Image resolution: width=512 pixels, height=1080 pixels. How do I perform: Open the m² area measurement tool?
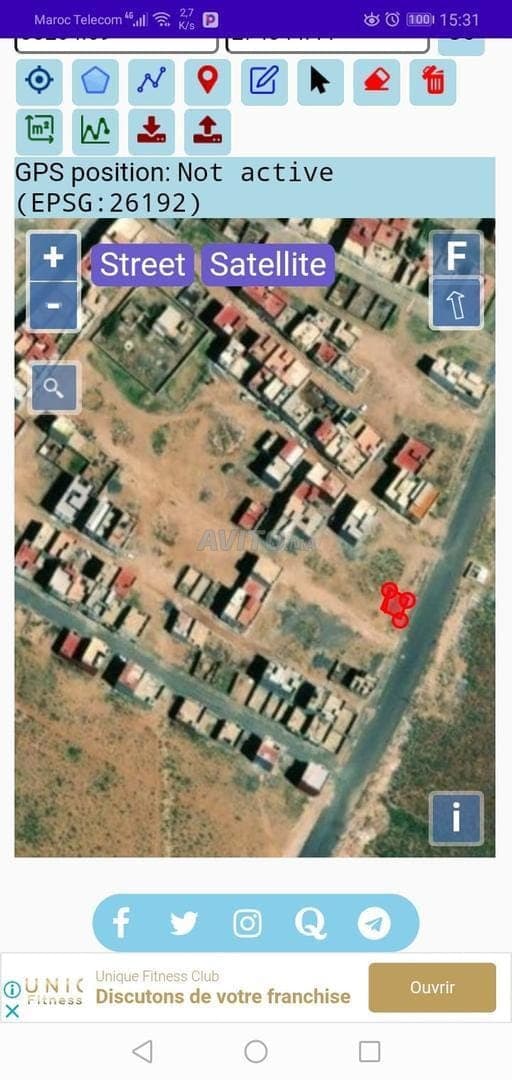pos(39,132)
